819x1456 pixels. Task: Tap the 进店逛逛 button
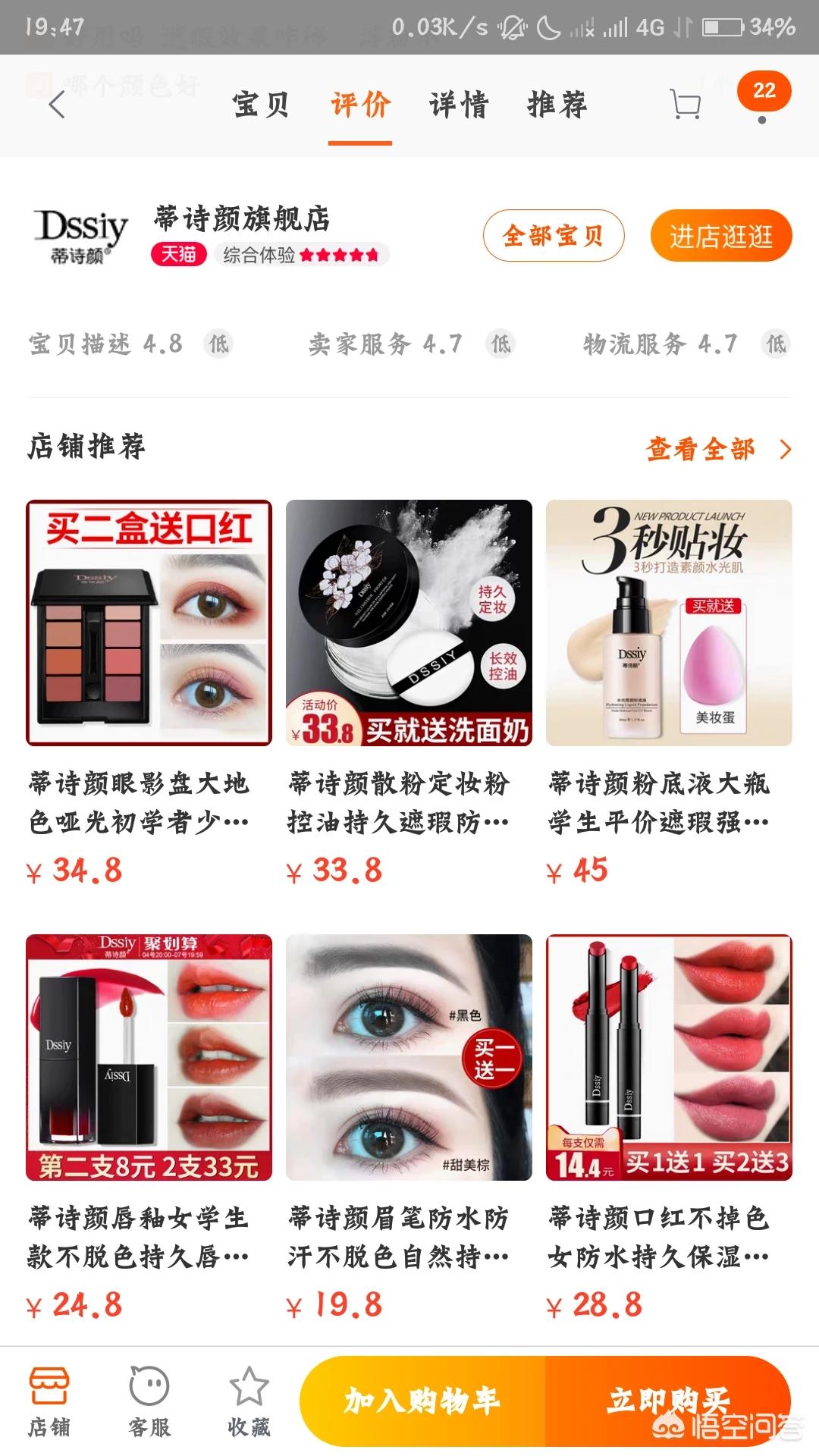(720, 236)
